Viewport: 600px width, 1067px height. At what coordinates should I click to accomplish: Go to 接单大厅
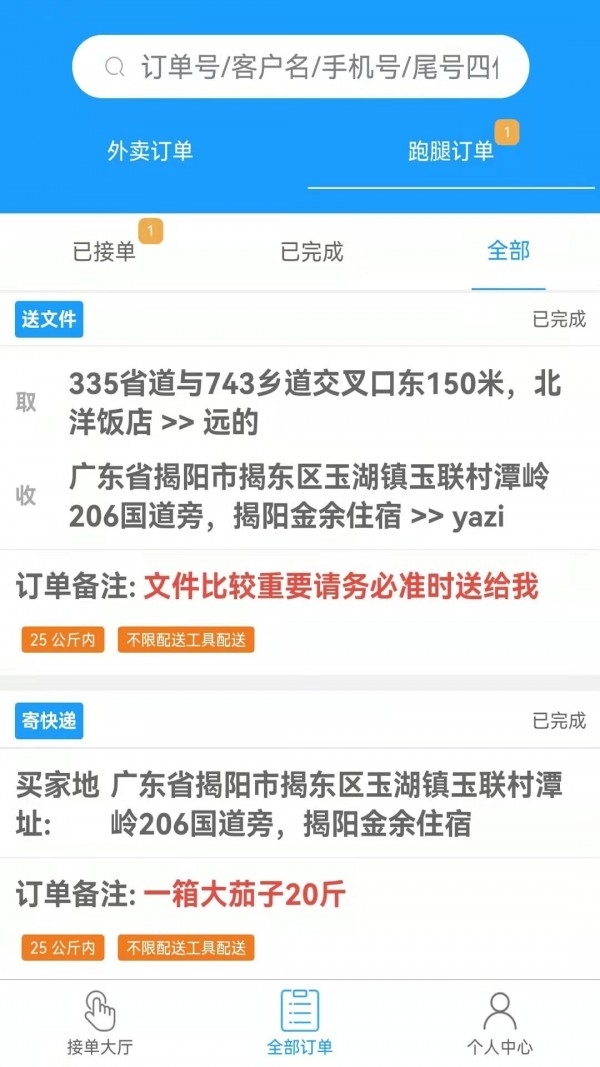100,1022
